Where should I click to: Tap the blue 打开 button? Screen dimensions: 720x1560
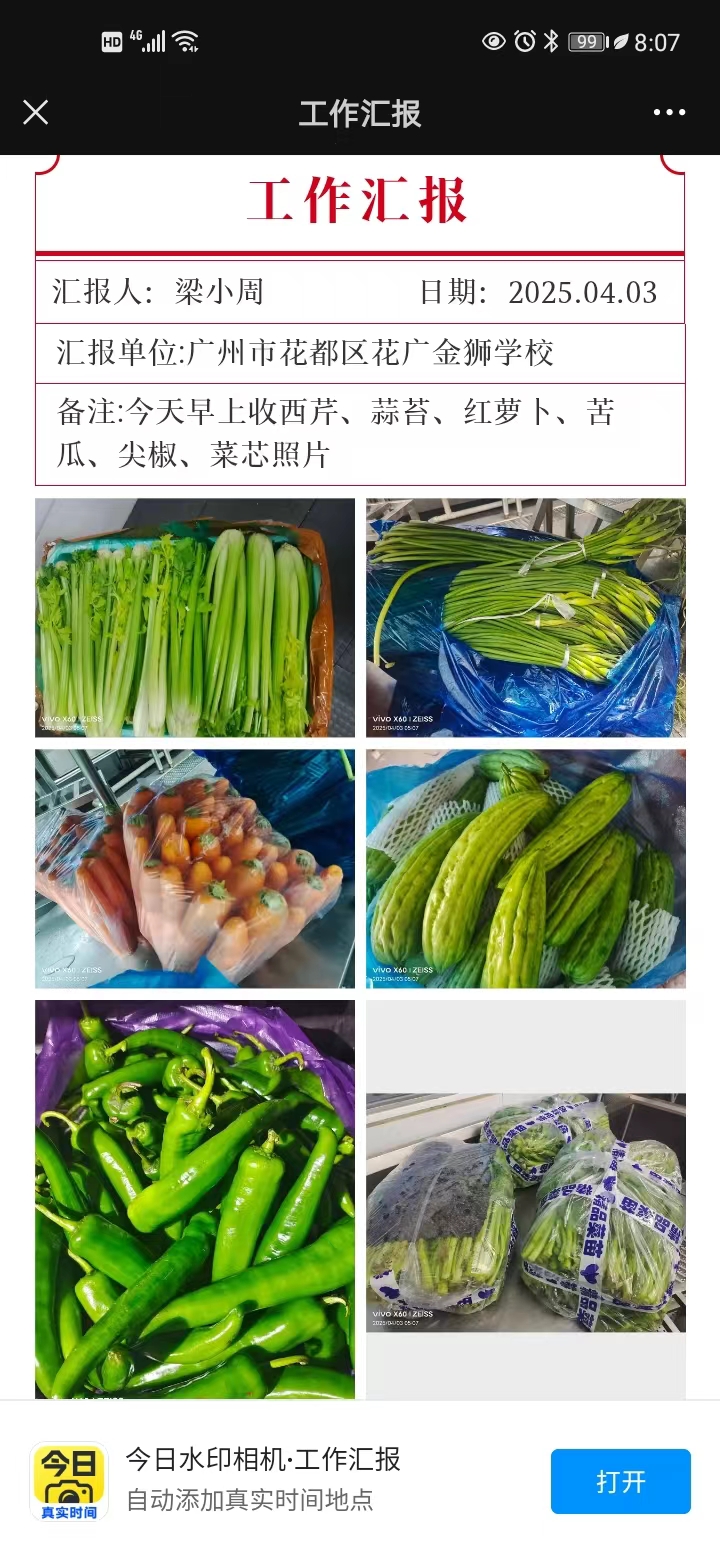tap(620, 1481)
